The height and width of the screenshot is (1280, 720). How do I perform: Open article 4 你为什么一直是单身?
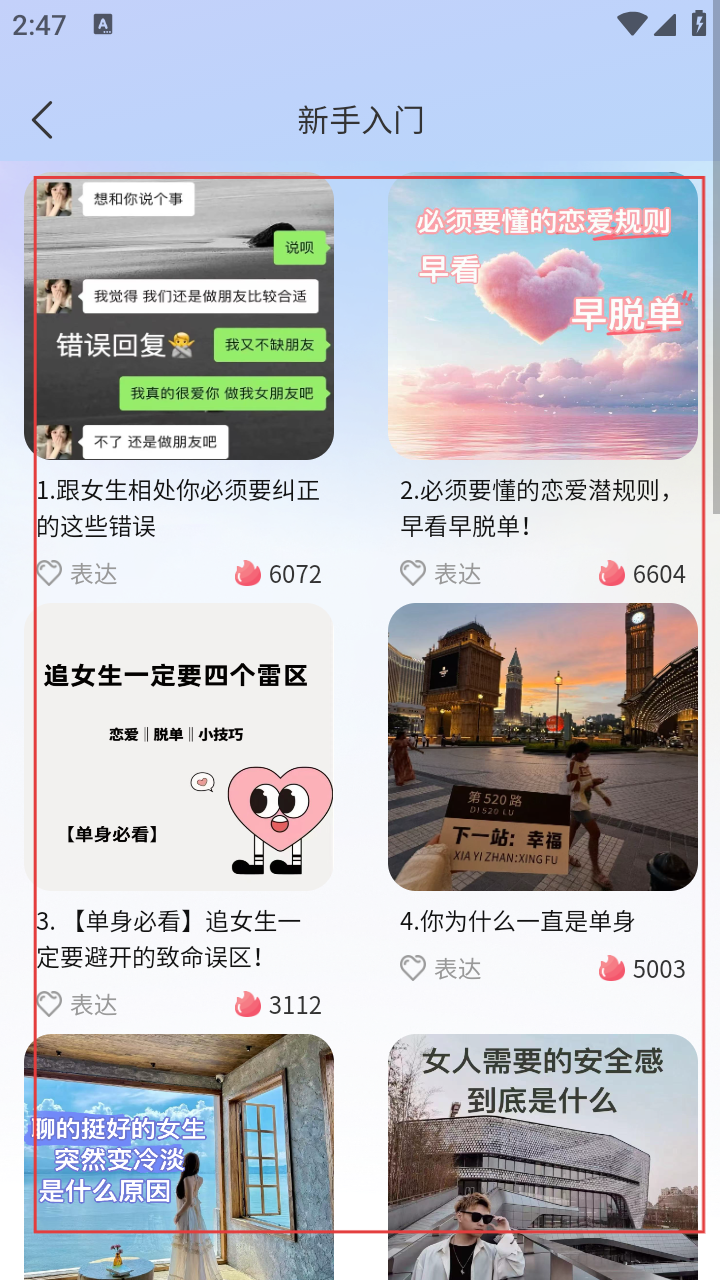pyautogui.click(x=543, y=747)
